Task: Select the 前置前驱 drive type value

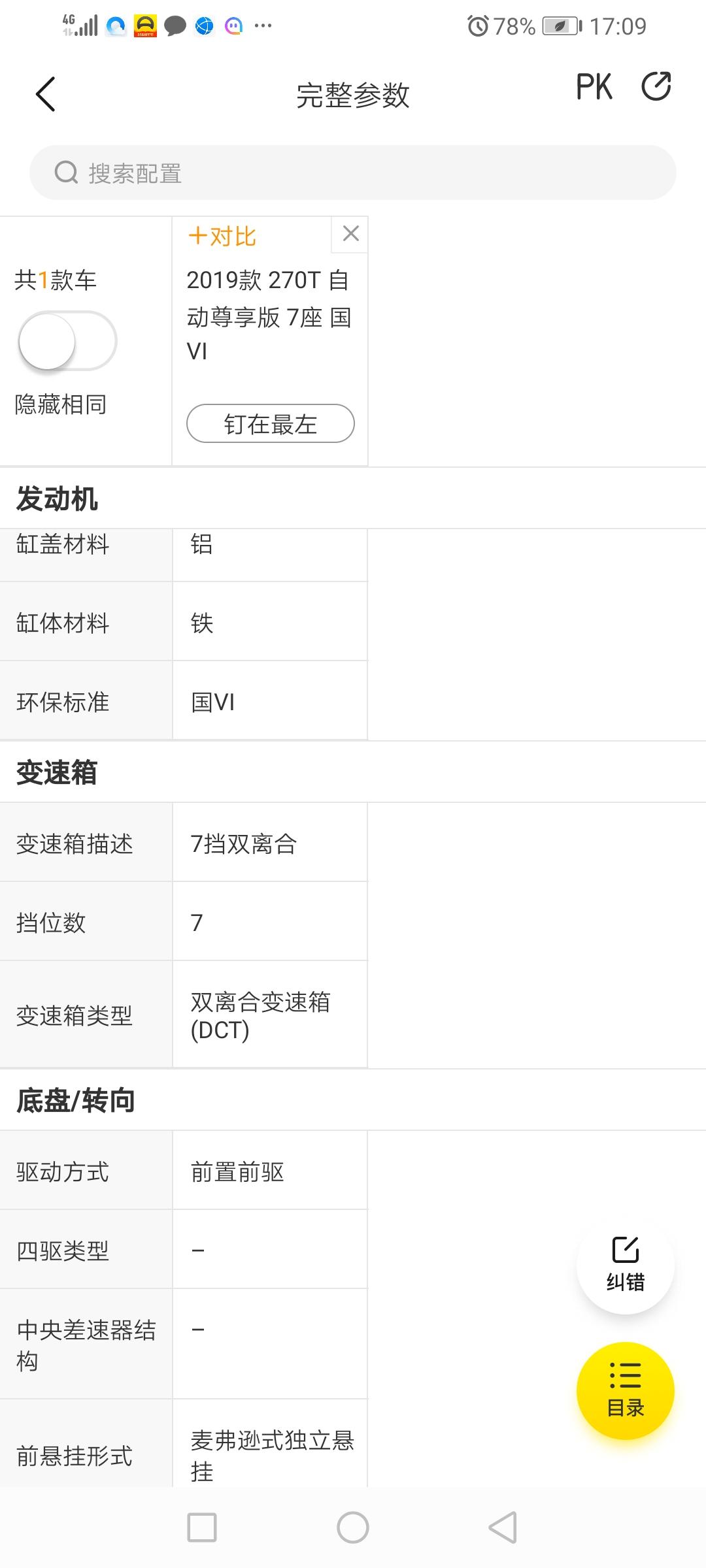Action: coord(237,1171)
